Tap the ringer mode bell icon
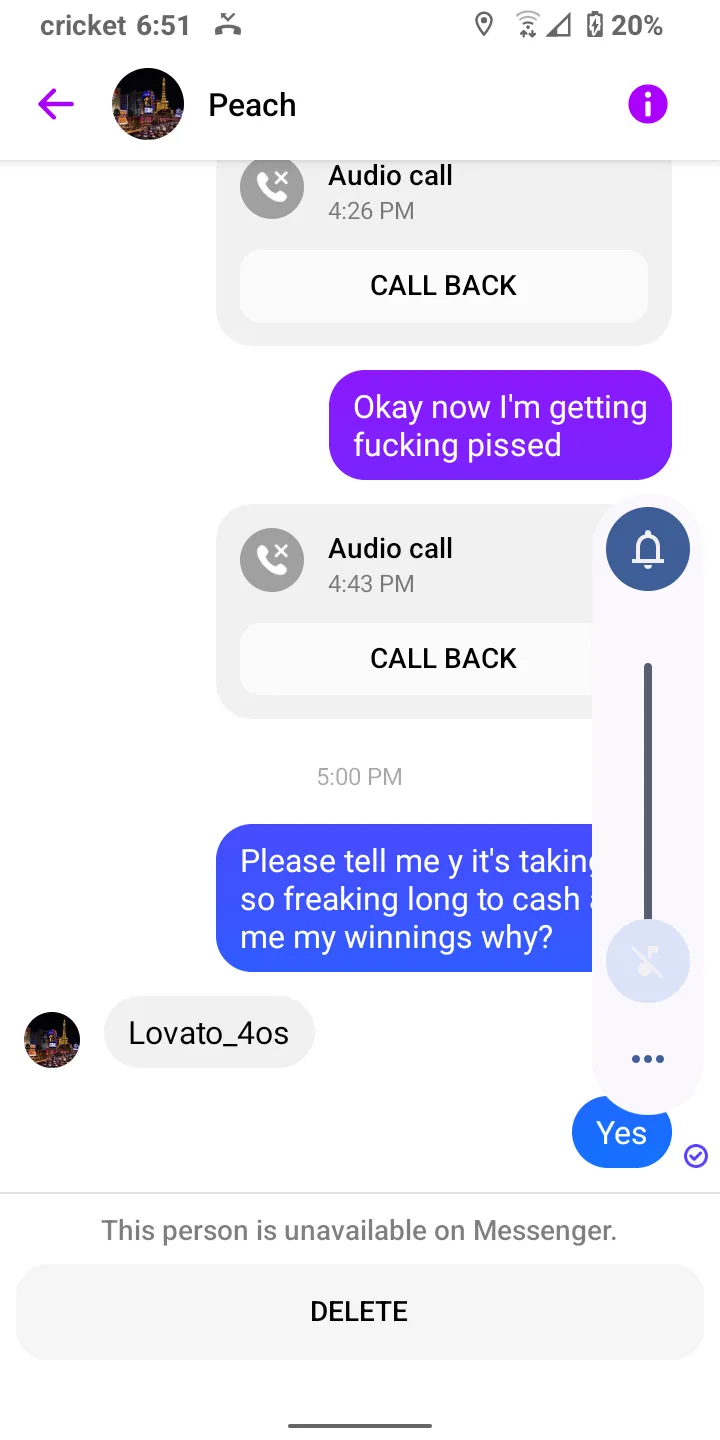 point(648,549)
